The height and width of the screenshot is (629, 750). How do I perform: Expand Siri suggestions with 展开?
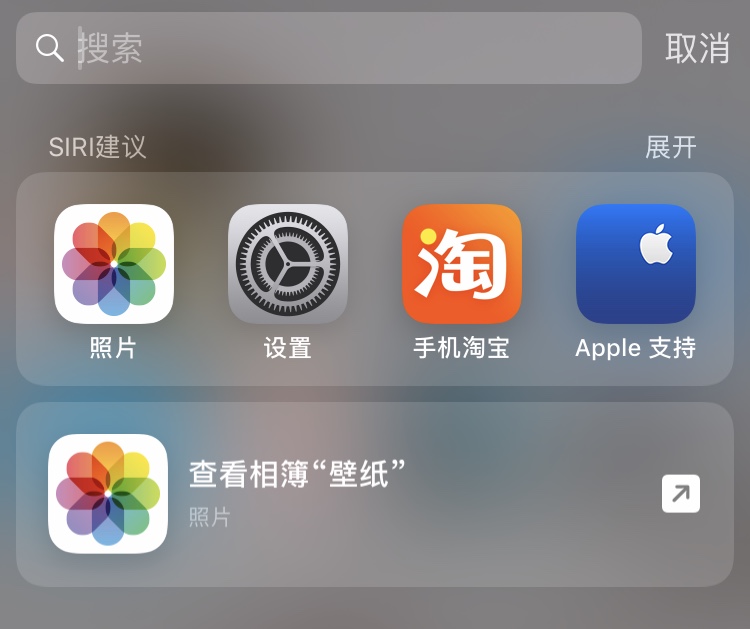click(670, 147)
